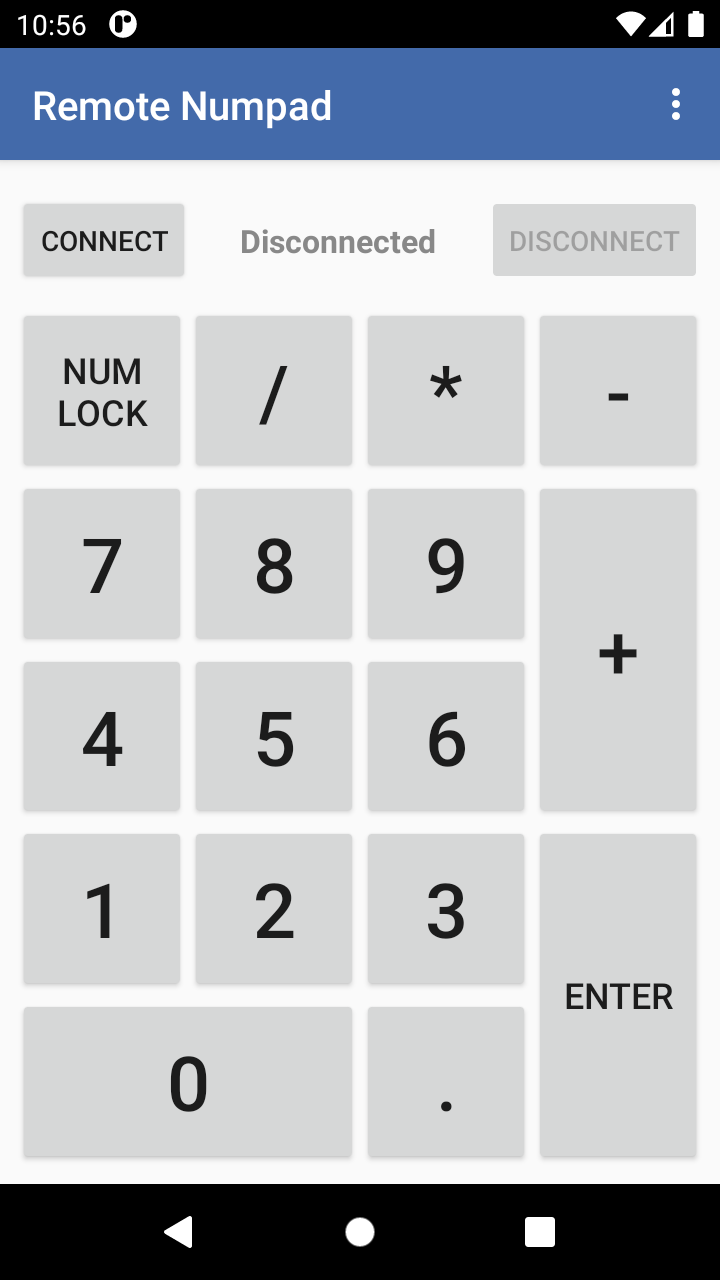Tap the decimal point key
This screenshot has width=720, height=1280.
(x=446, y=1082)
